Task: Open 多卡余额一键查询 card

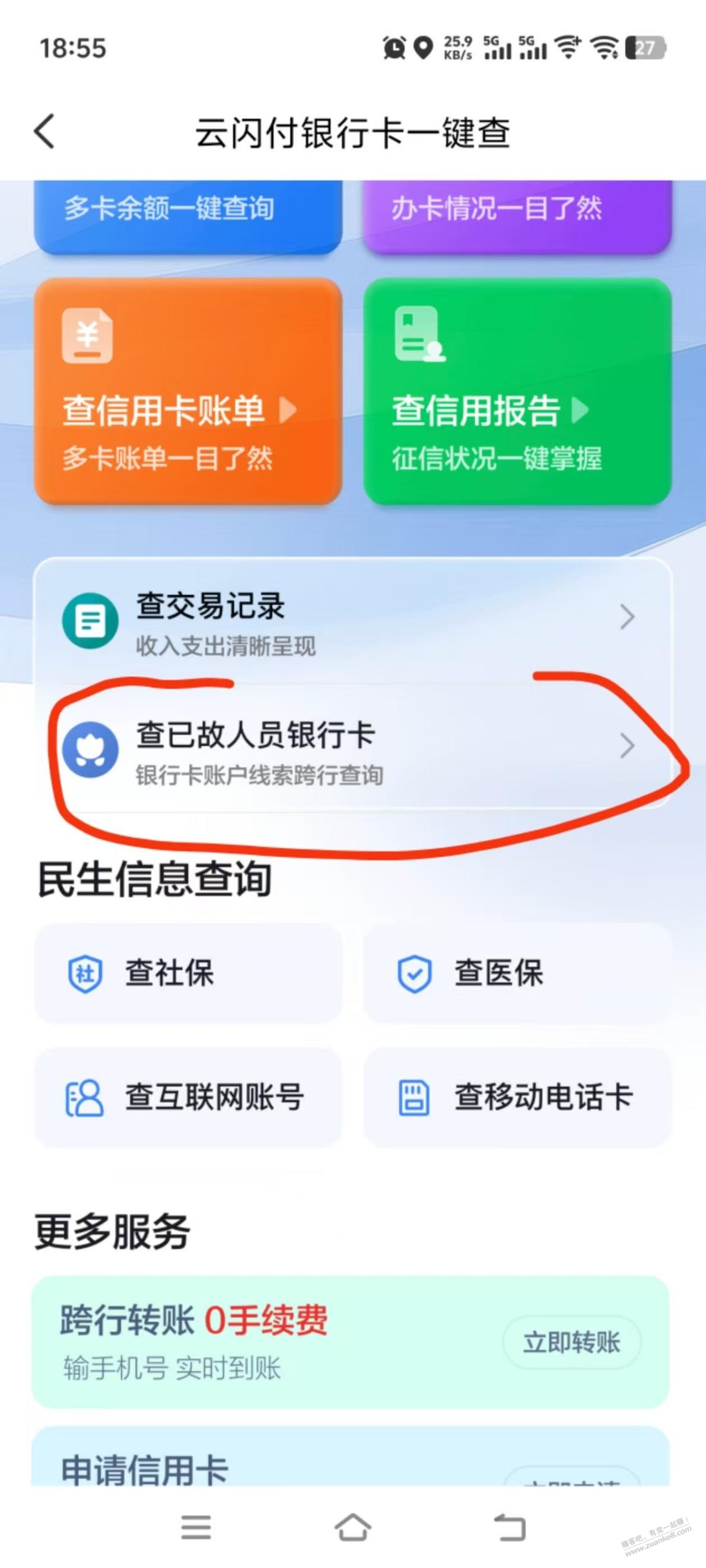Action: [187, 213]
